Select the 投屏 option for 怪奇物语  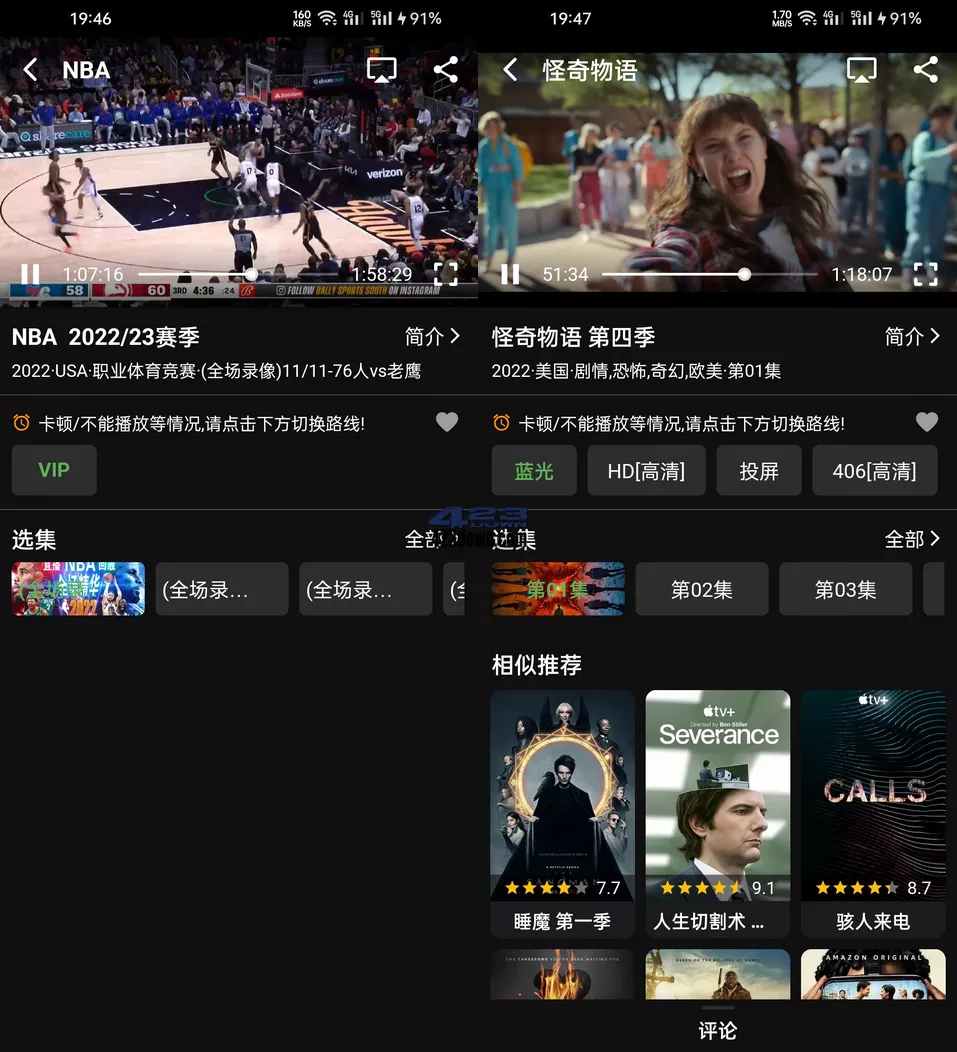[759, 470]
